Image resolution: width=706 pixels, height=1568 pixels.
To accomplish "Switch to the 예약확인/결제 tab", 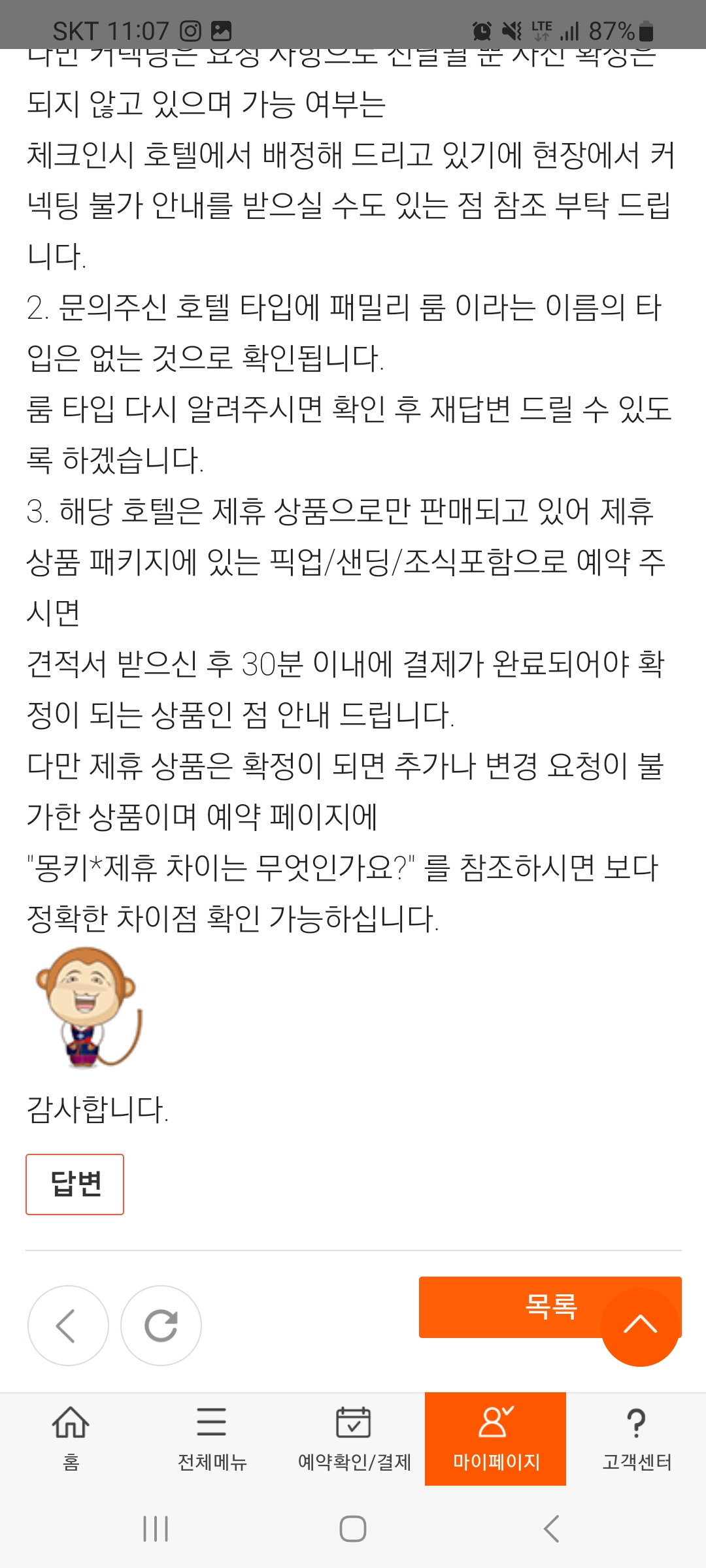I will coord(354,1439).
